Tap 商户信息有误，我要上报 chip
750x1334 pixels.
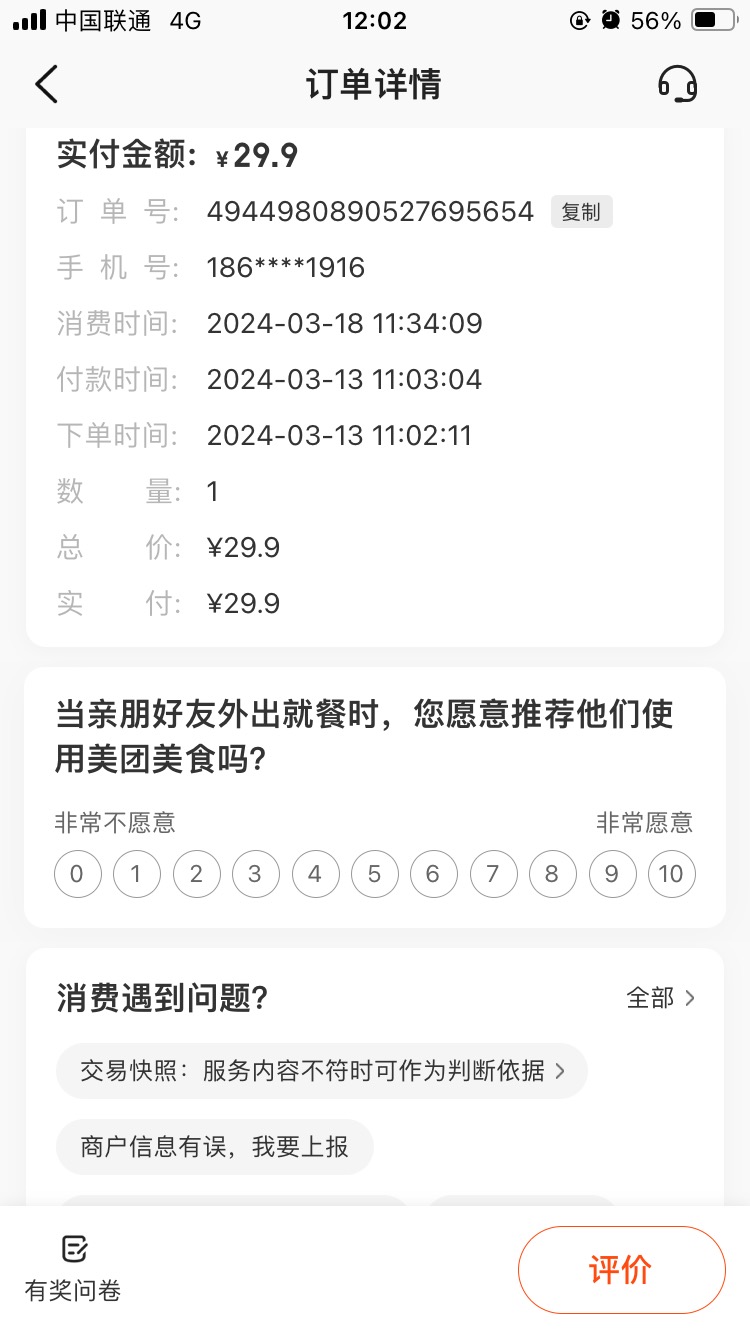pyautogui.click(x=215, y=1147)
